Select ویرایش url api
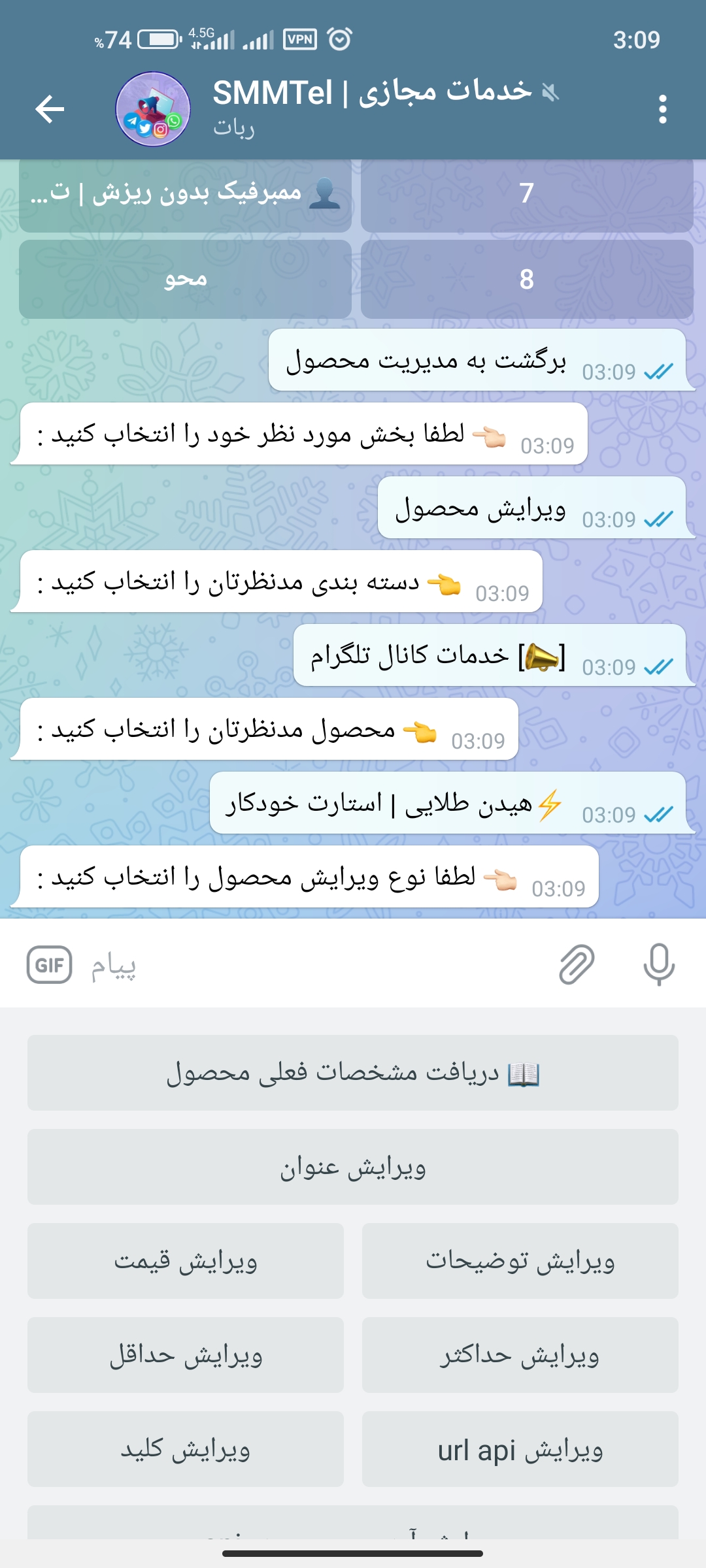This screenshot has width=706, height=1568. pyautogui.click(x=520, y=1449)
